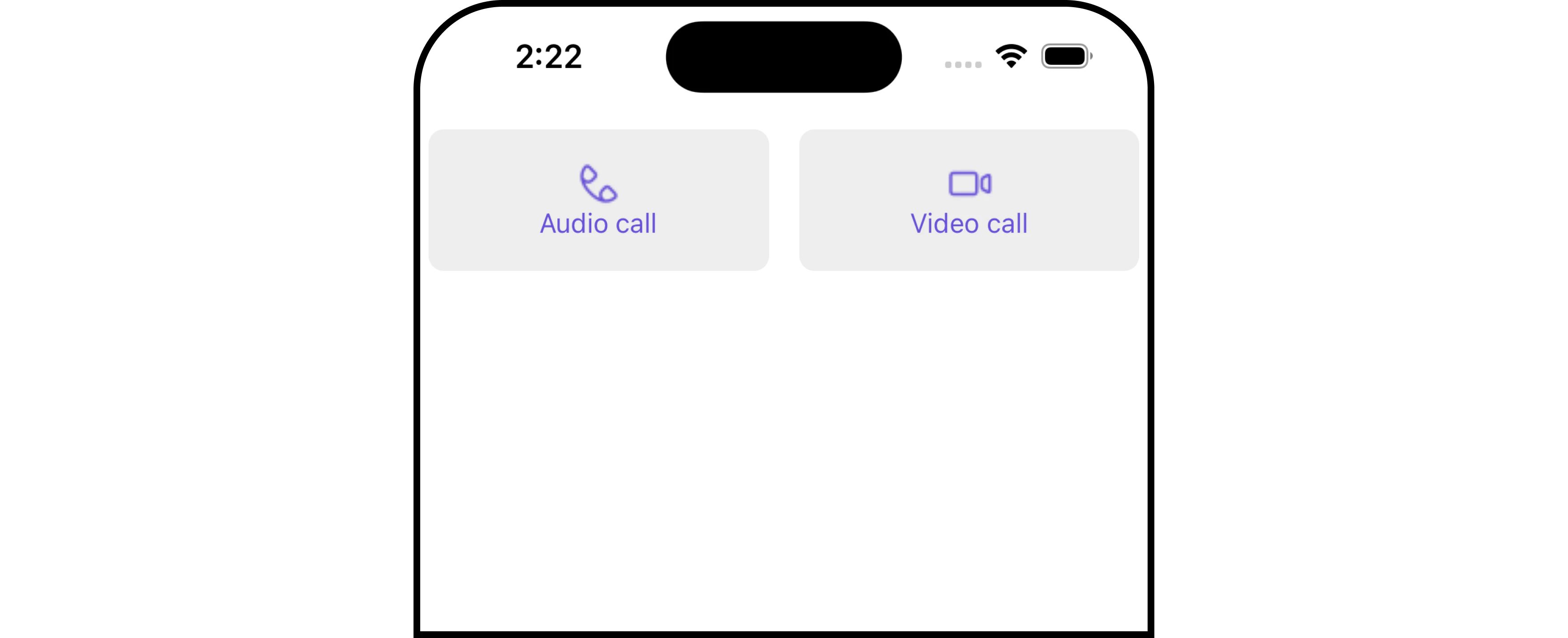Viewport: 1568px width, 638px height.
Task: Start a Video call
Action: tap(969, 200)
